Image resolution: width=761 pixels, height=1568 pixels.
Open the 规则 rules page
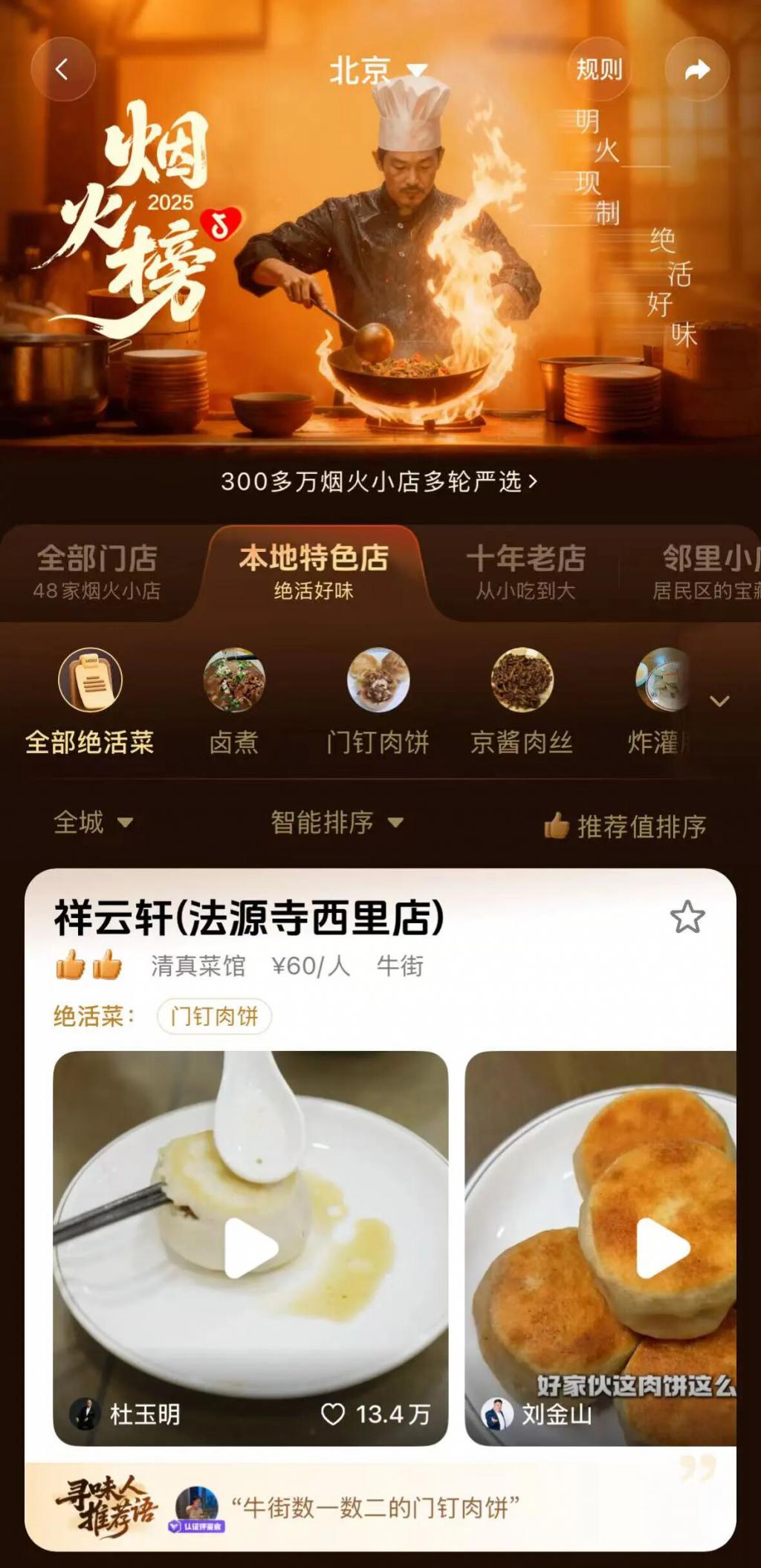599,70
